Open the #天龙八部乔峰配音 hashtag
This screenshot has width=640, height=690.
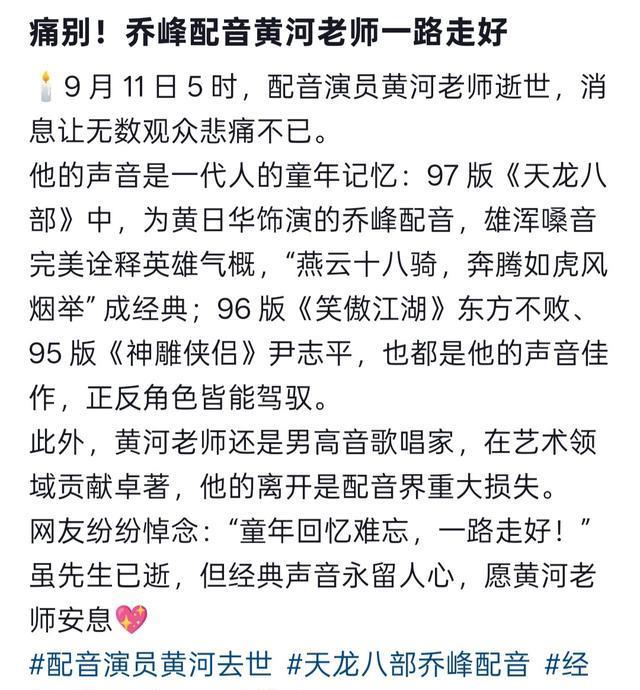tap(408, 664)
